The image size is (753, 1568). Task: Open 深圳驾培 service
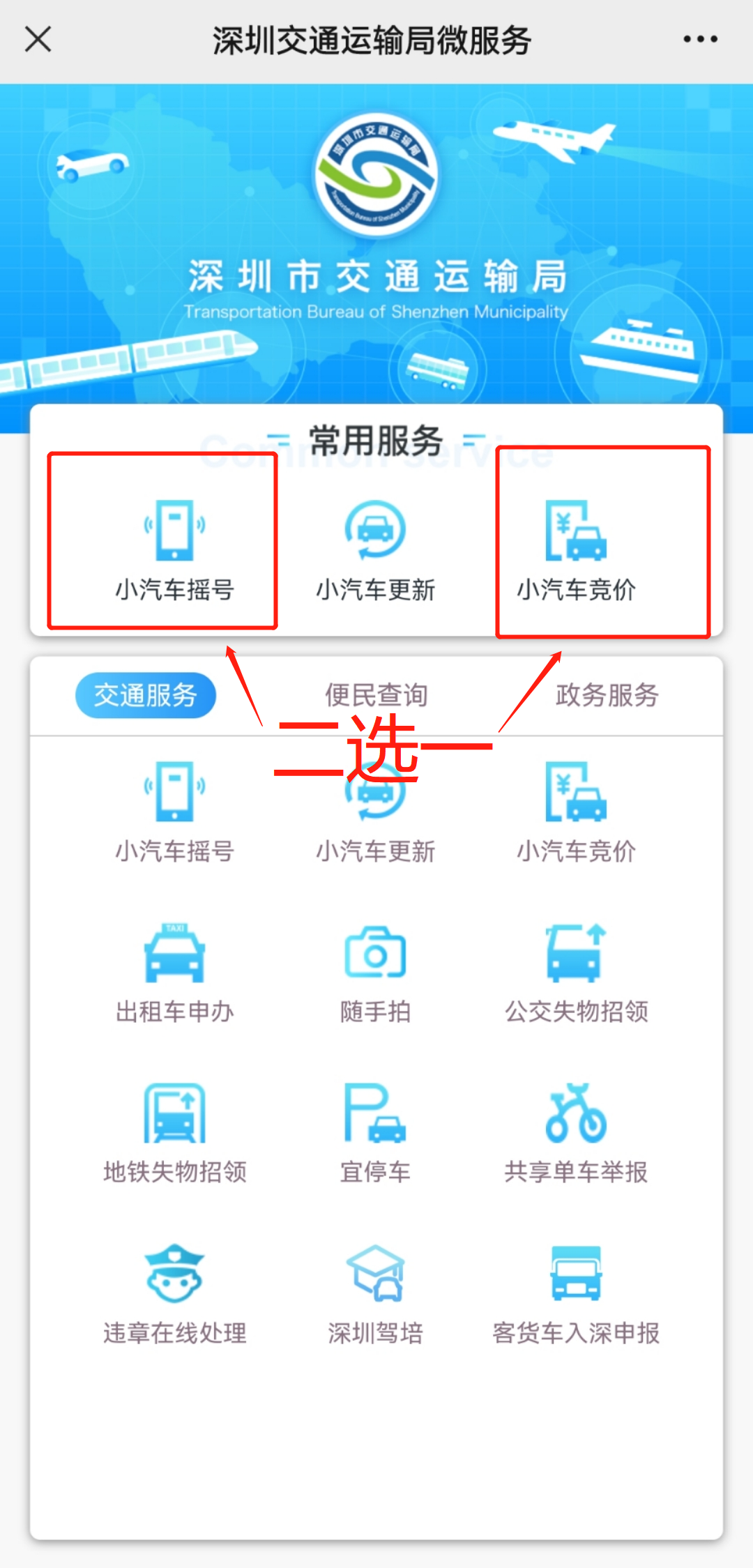tap(375, 1294)
